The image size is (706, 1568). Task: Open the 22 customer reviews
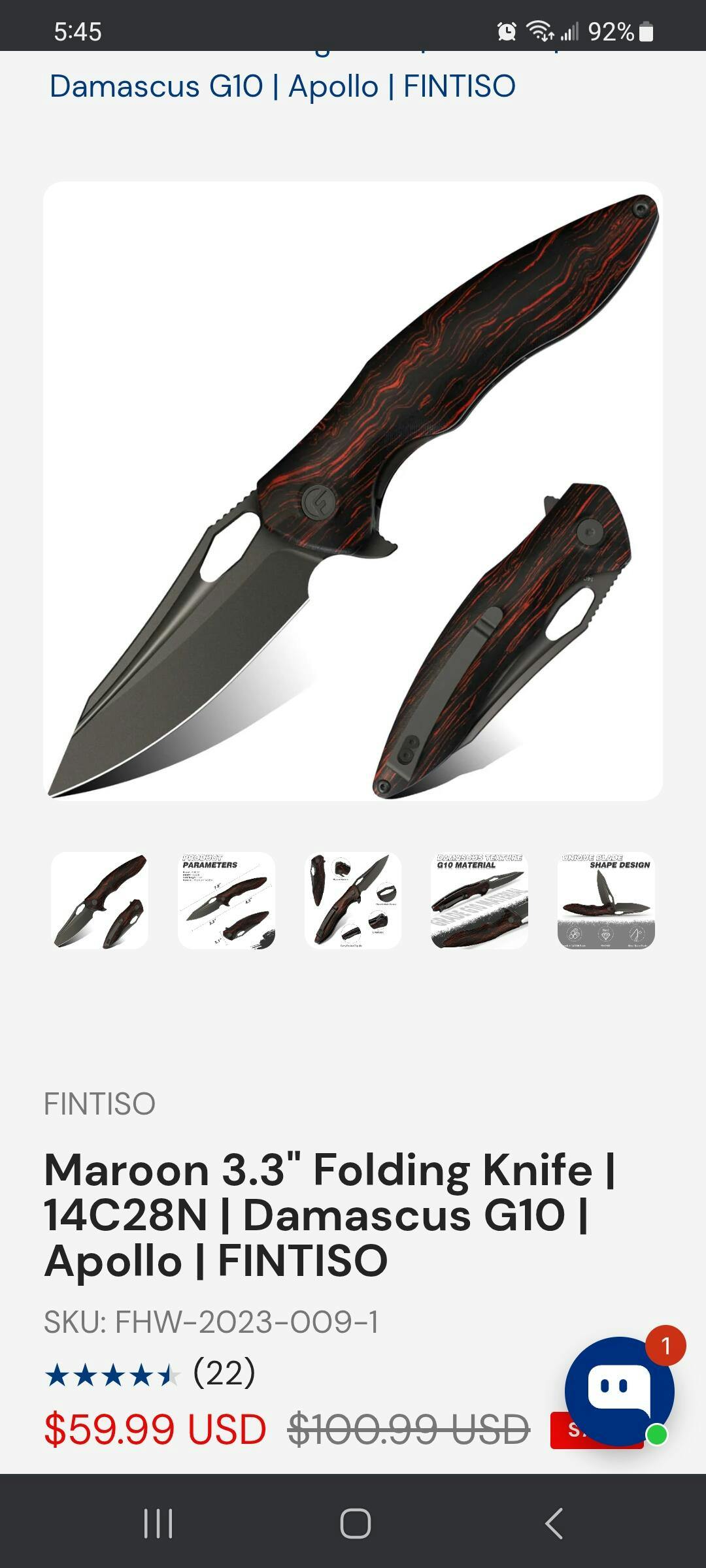pyautogui.click(x=224, y=1373)
